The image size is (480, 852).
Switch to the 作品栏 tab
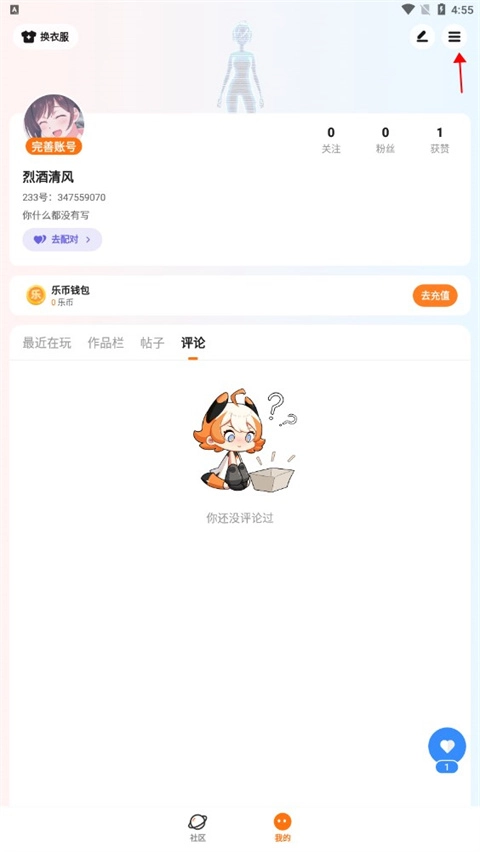105,343
